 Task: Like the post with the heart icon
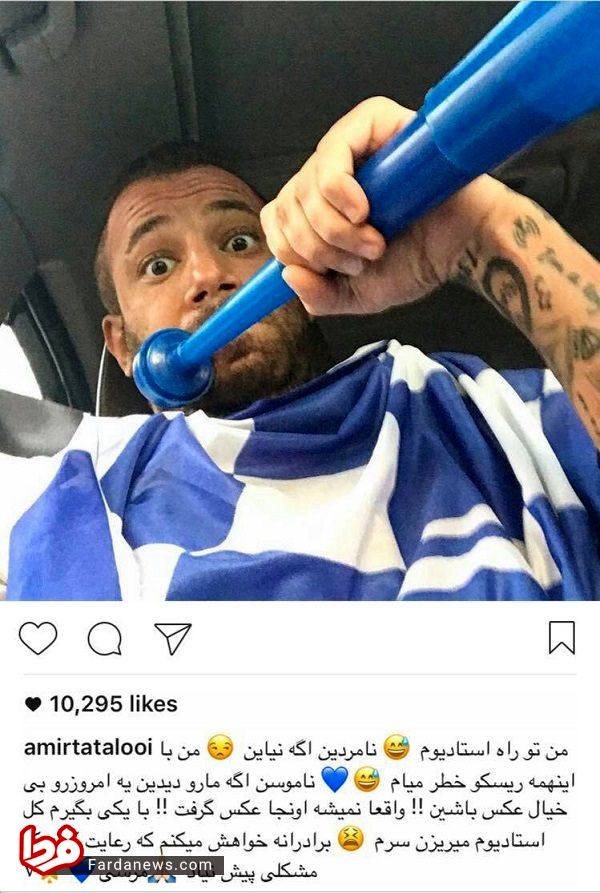[38, 638]
